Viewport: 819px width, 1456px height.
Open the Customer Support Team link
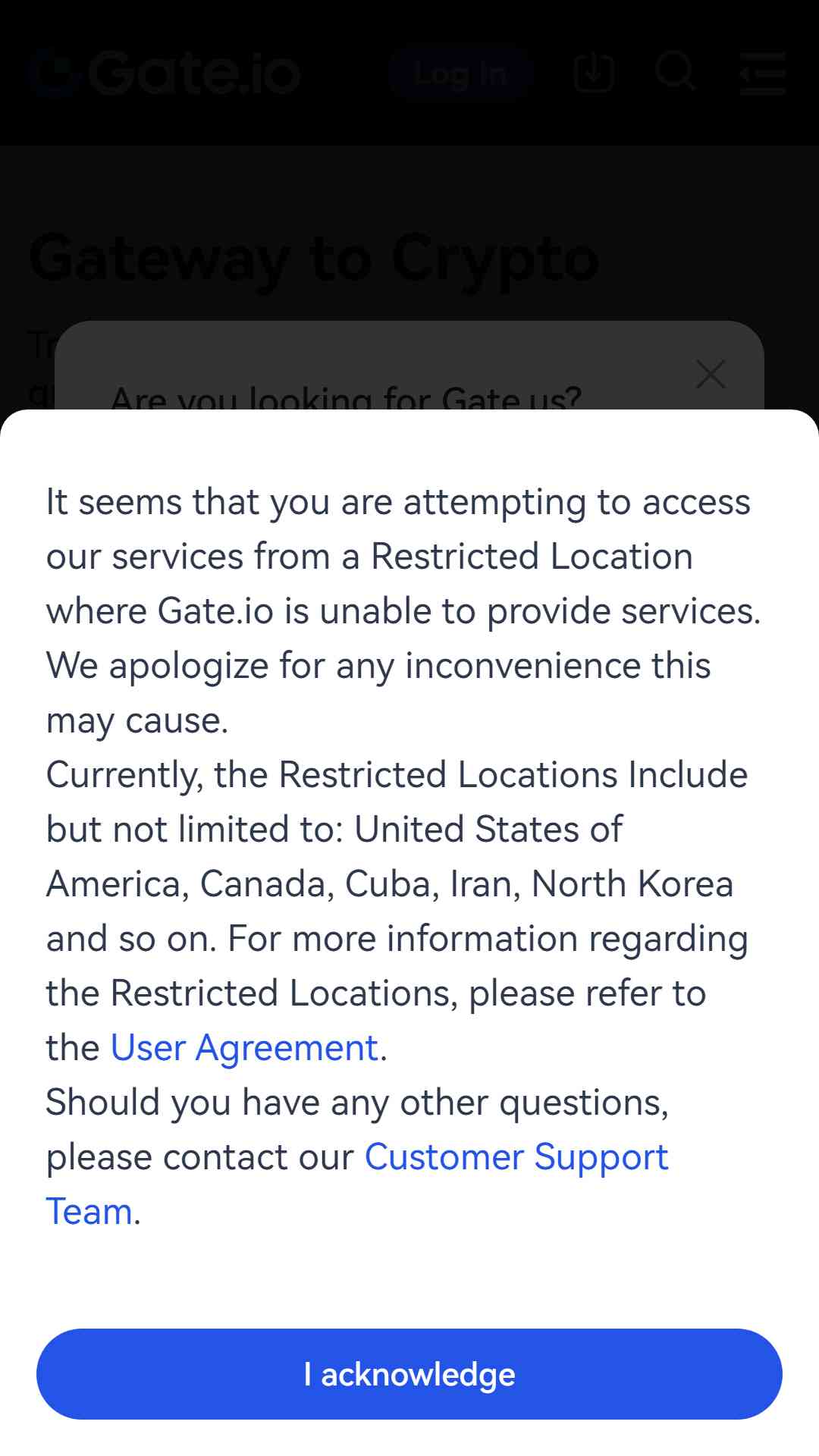click(516, 1157)
